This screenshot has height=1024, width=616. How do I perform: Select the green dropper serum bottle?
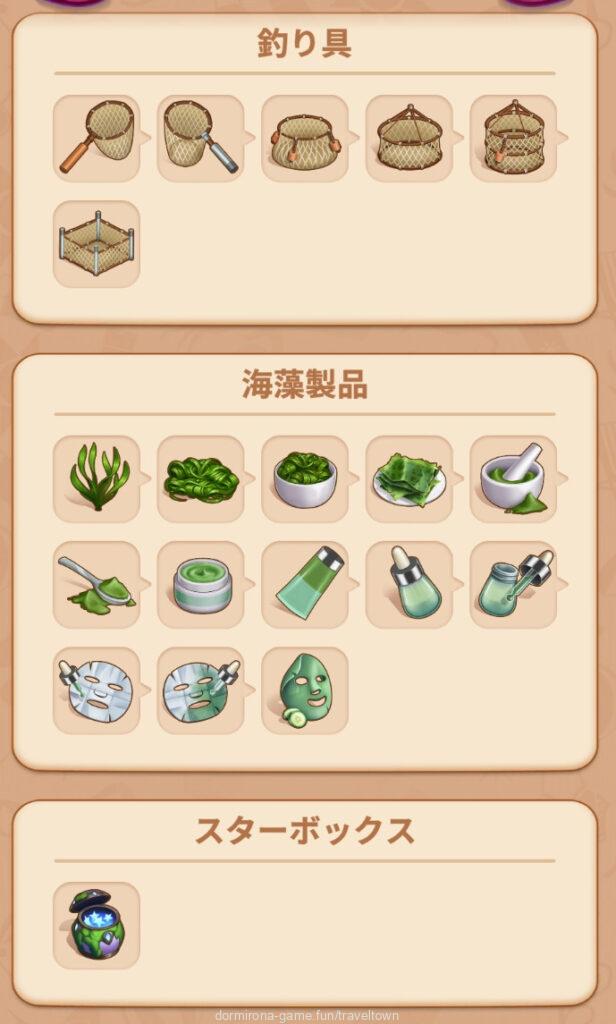409,584
